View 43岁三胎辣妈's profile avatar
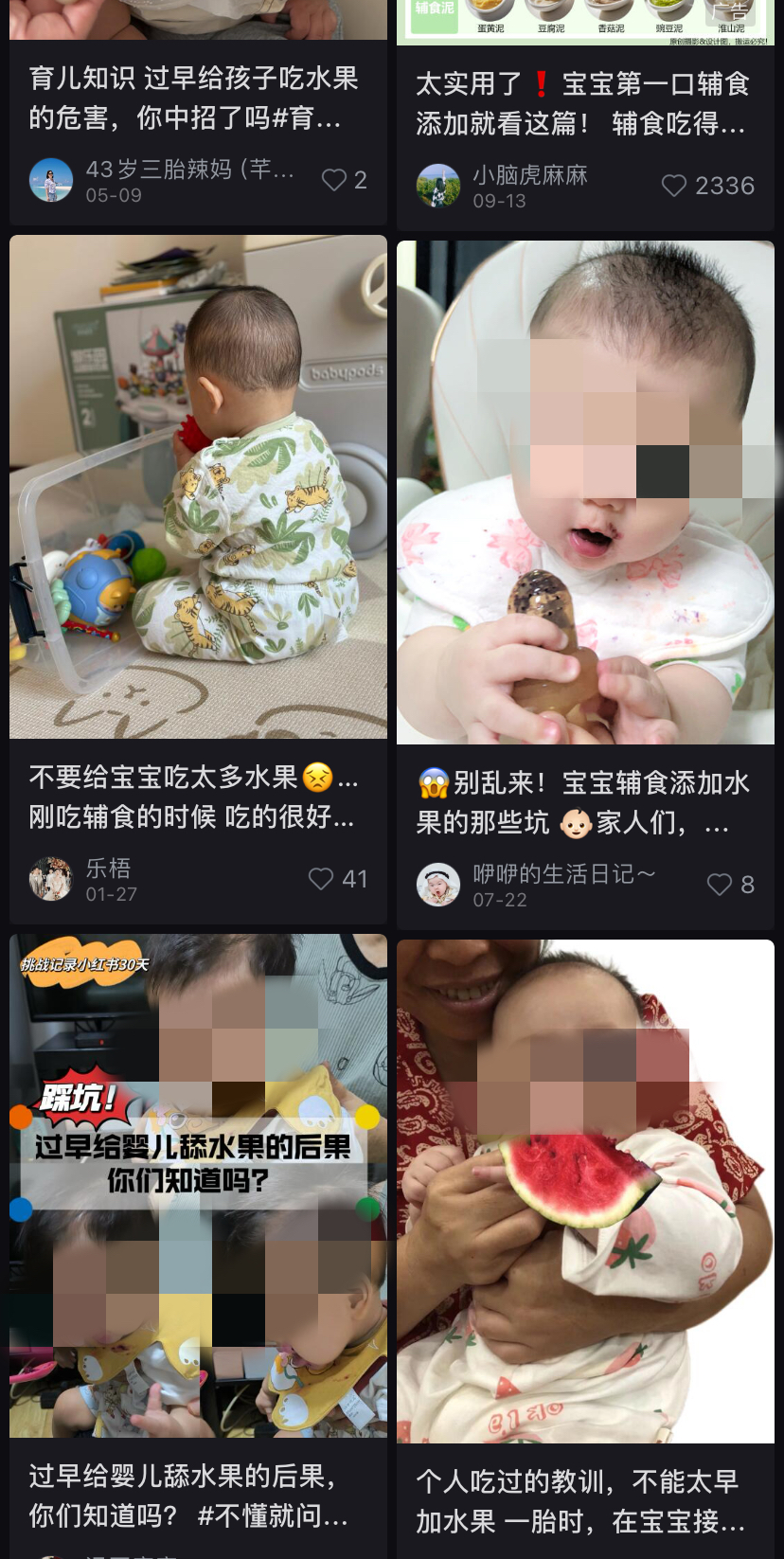This screenshot has height=1559, width=784. [51, 180]
